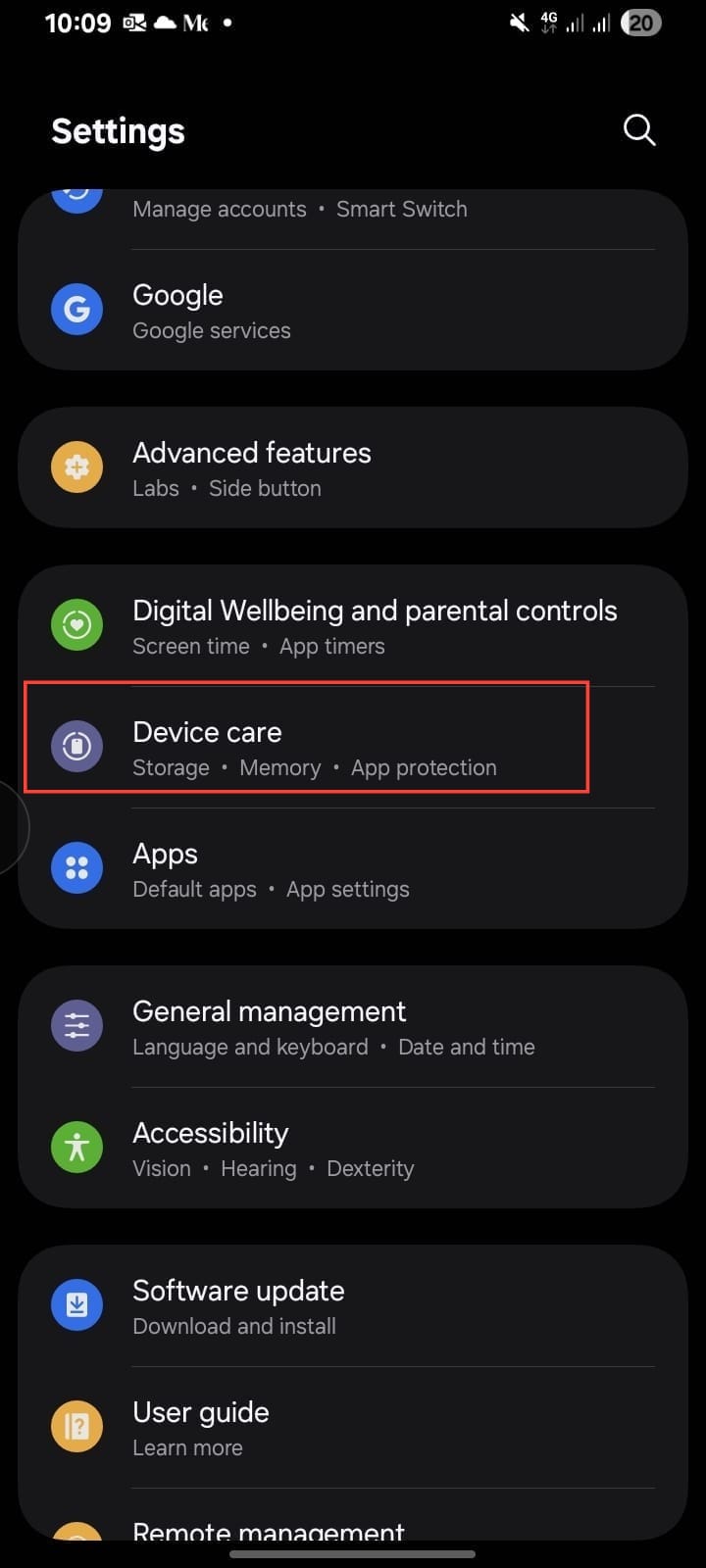This screenshot has width=706, height=1568.
Task: Open General management
Action: click(353, 1027)
